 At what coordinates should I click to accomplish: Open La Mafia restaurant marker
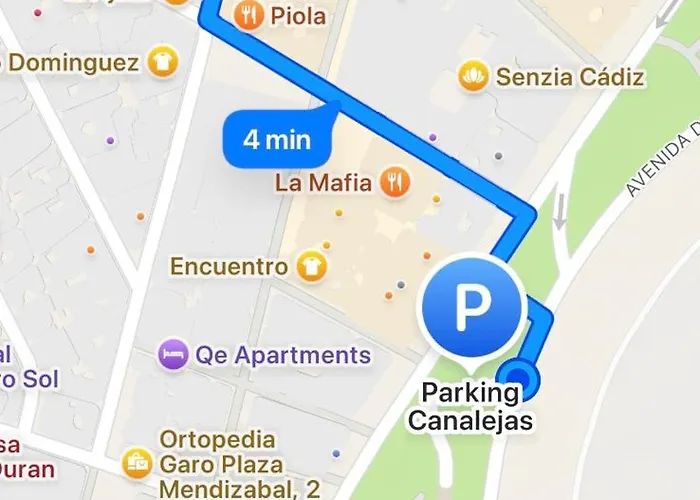click(x=397, y=182)
